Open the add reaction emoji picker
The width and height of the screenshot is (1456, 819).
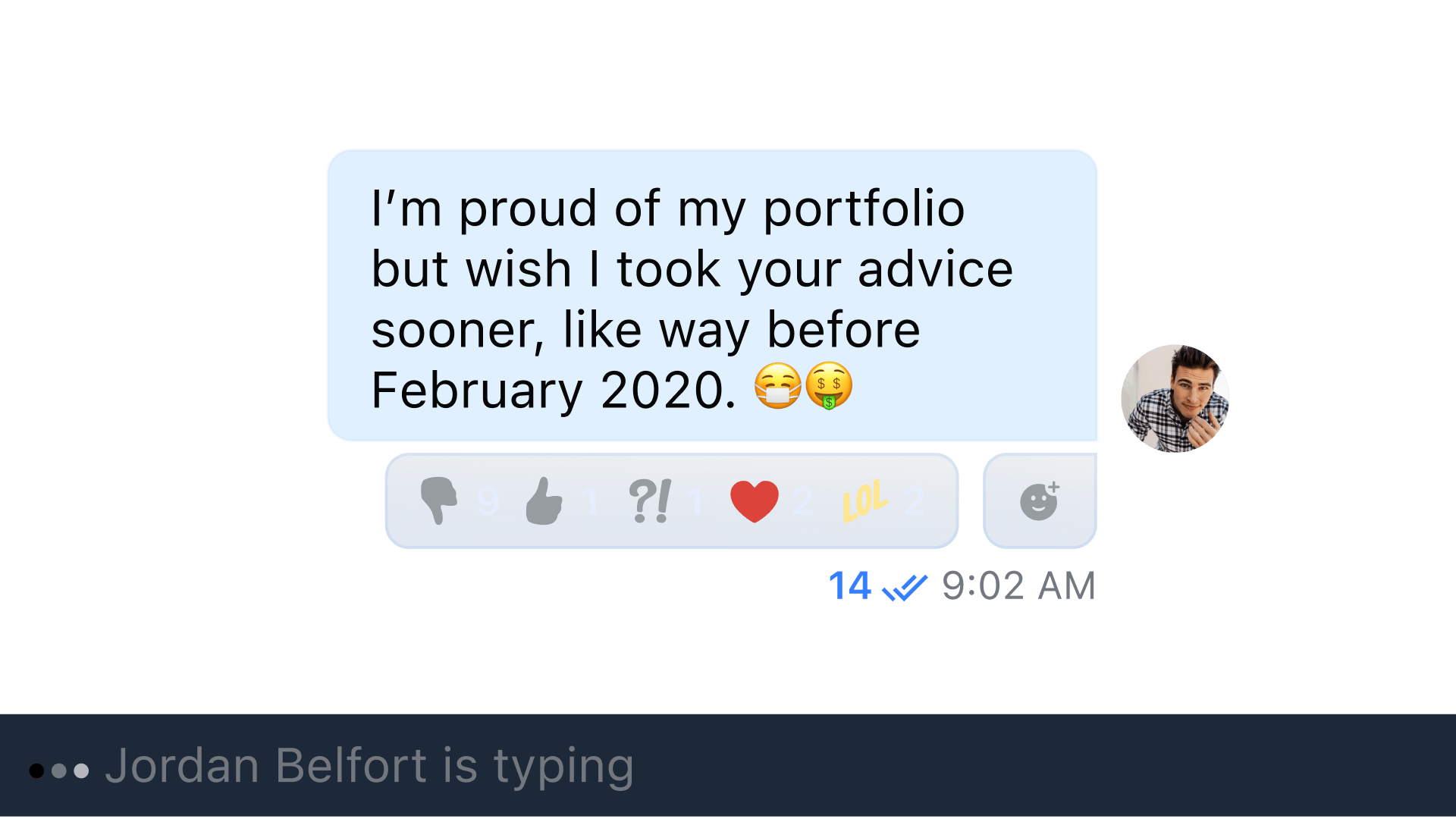1039,500
